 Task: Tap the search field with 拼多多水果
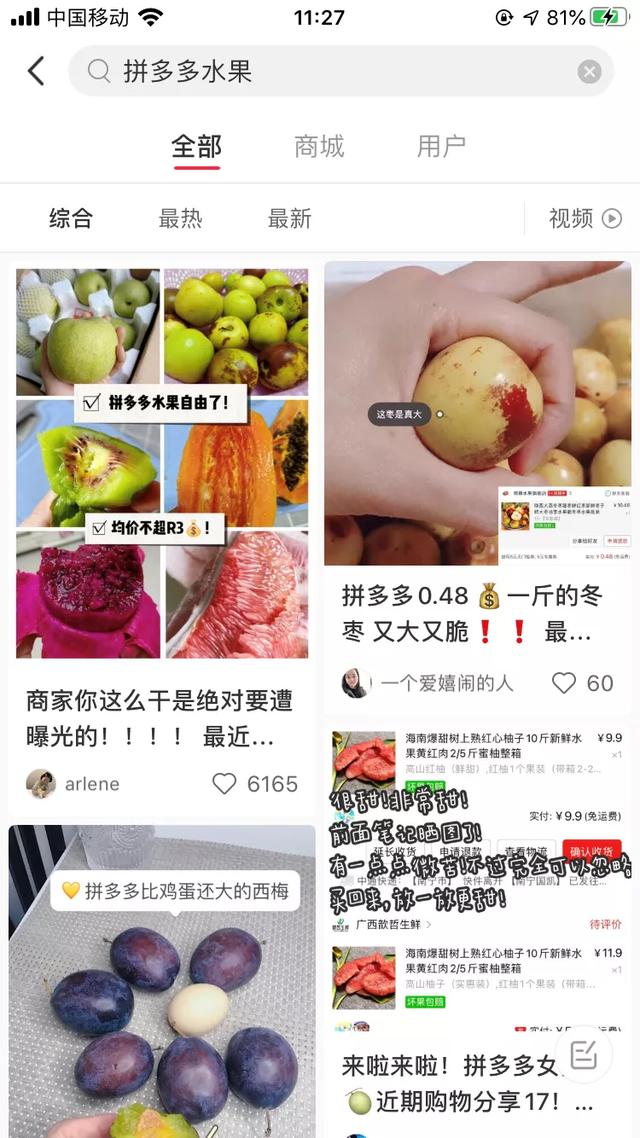point(330,71)
